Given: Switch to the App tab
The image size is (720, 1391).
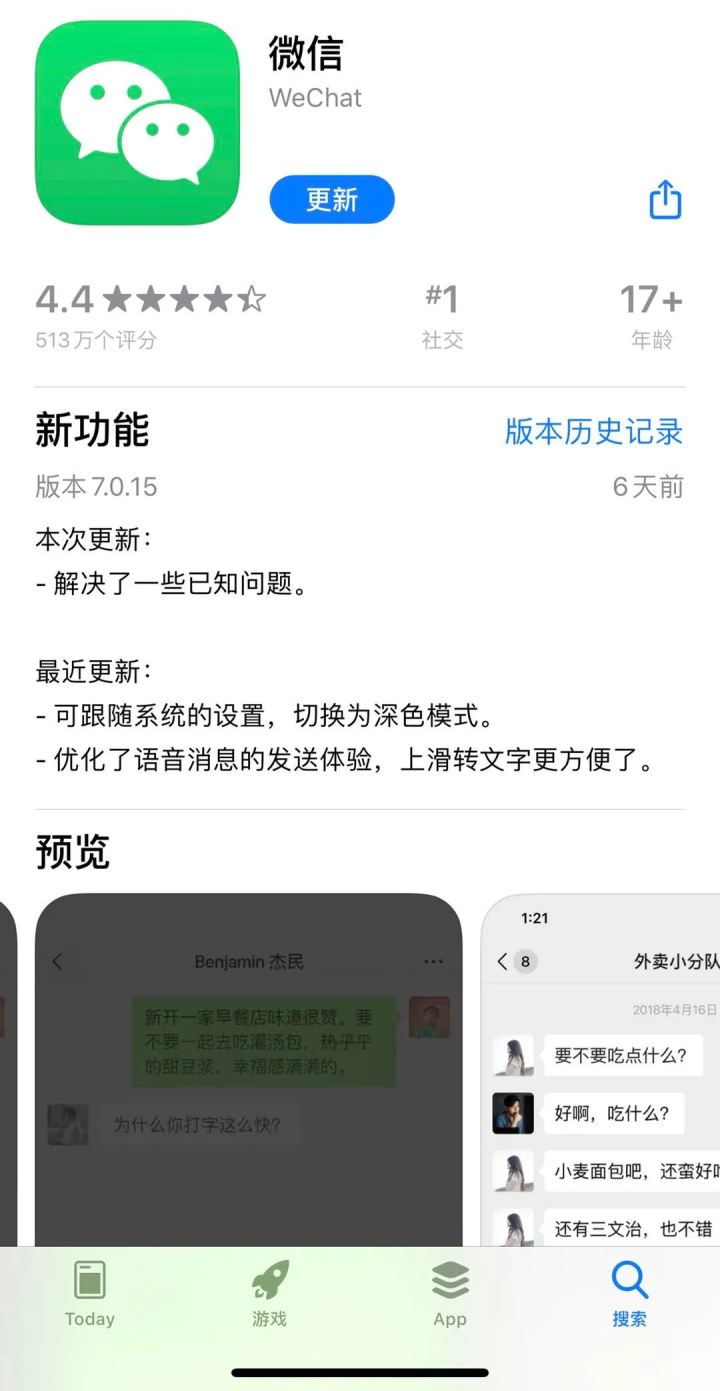Looking at the screenshot, I should point(450,1294).
